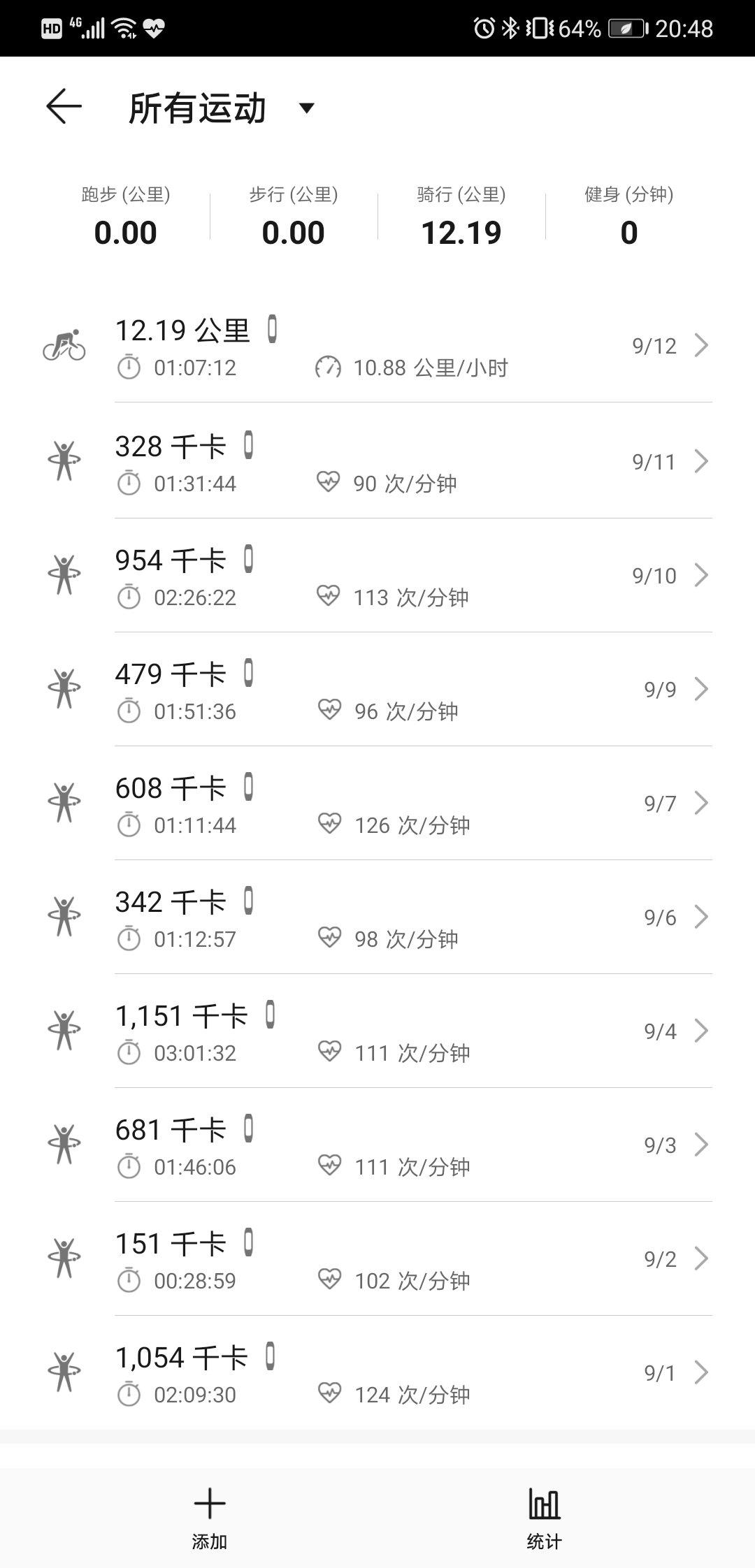This screenshot has height=1568, width=755.
Task: Open the 328 千卡 workout from 9/11
Action: click(377, 463)
